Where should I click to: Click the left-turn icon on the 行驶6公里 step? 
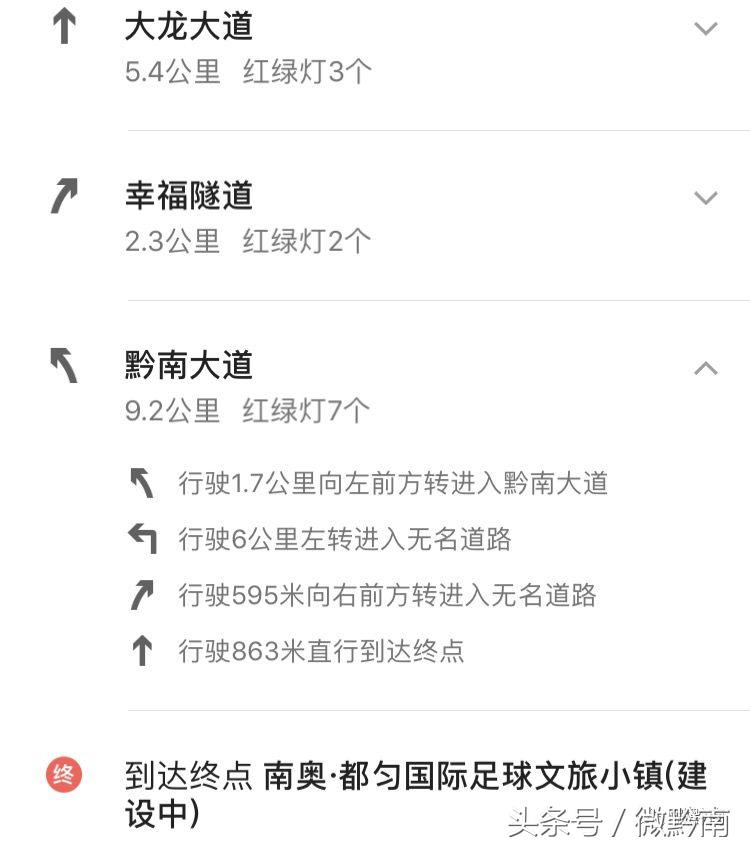pos(143,538)
